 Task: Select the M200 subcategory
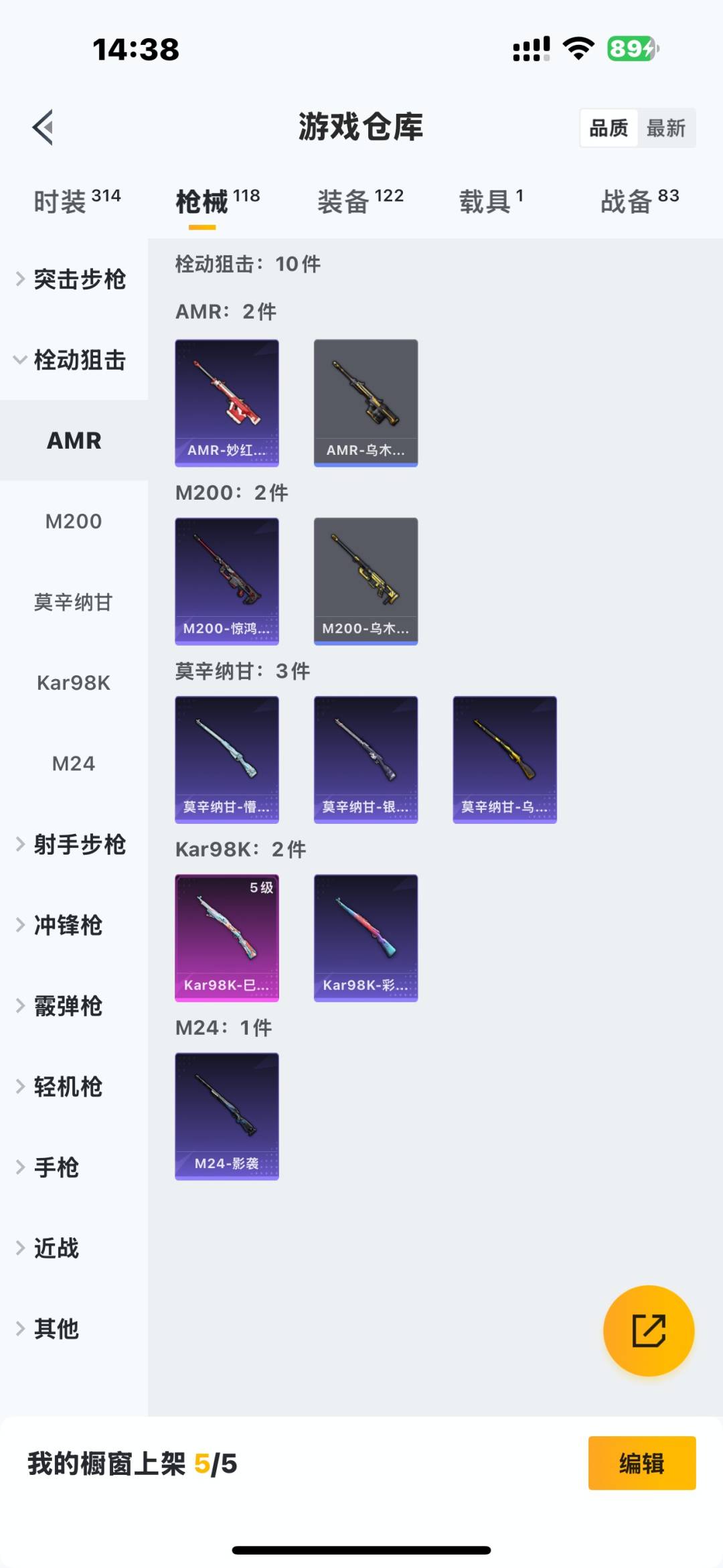pyautogui.click(x=75, y=521)
